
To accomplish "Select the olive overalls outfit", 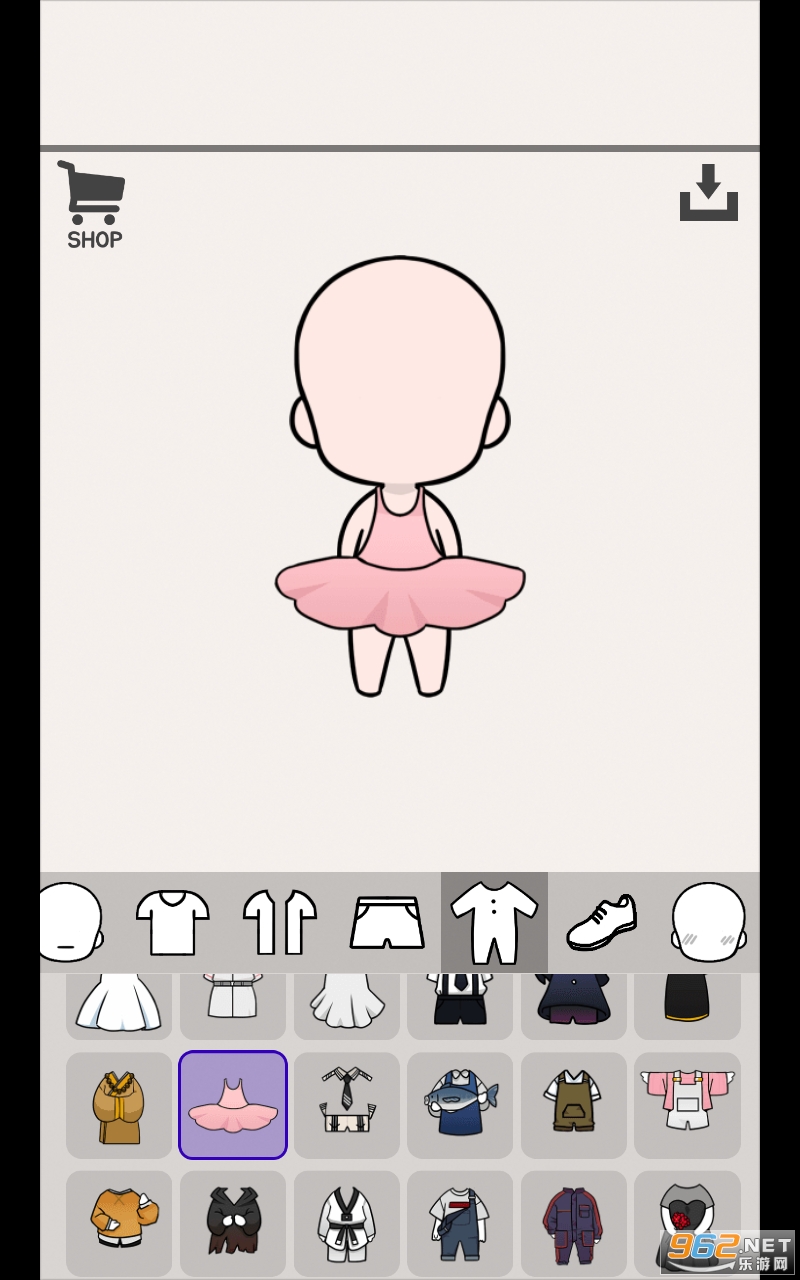I will pyautogui.click(x=574, y=1105).
